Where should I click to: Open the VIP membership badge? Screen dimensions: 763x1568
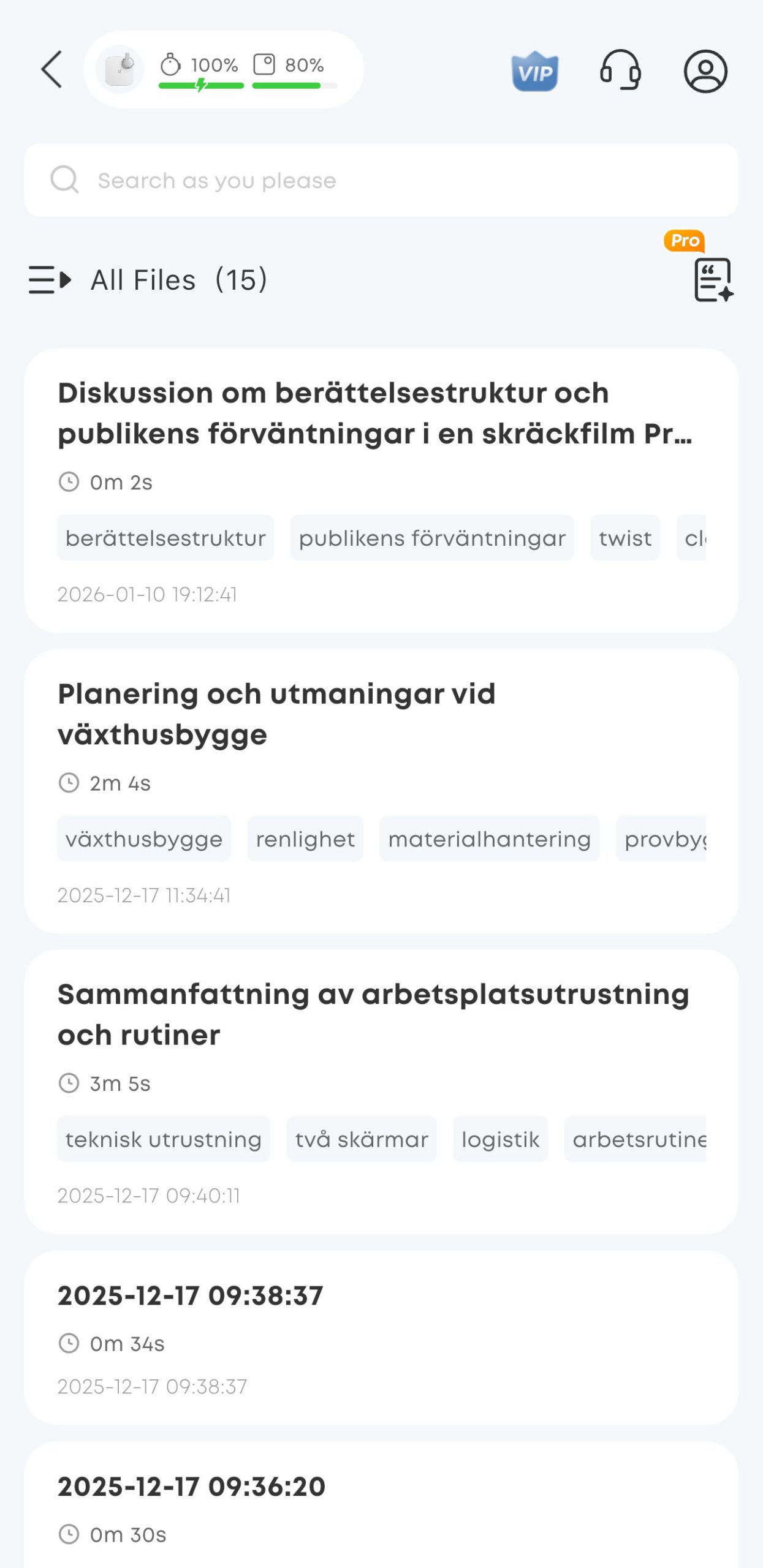coord(534,71)
